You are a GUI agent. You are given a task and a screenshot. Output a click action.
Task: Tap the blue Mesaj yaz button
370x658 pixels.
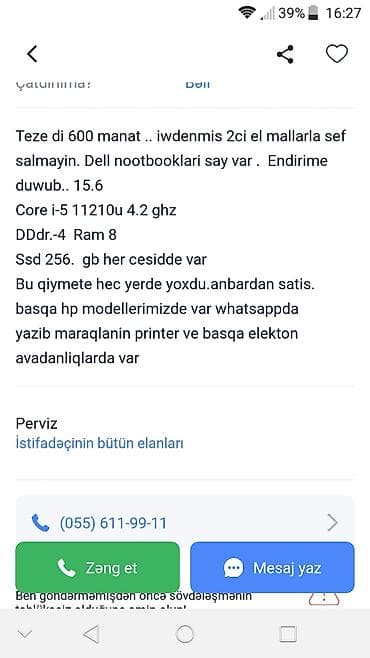(x=272, y=567)
